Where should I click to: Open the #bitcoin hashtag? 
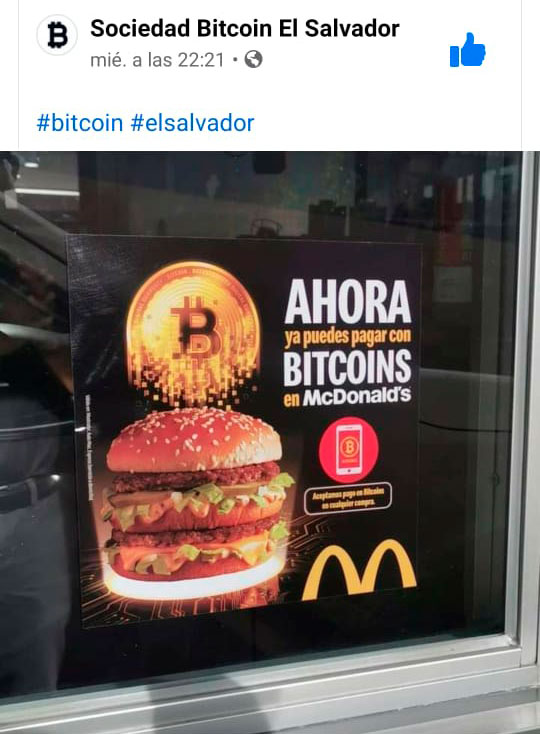[80, 123]
